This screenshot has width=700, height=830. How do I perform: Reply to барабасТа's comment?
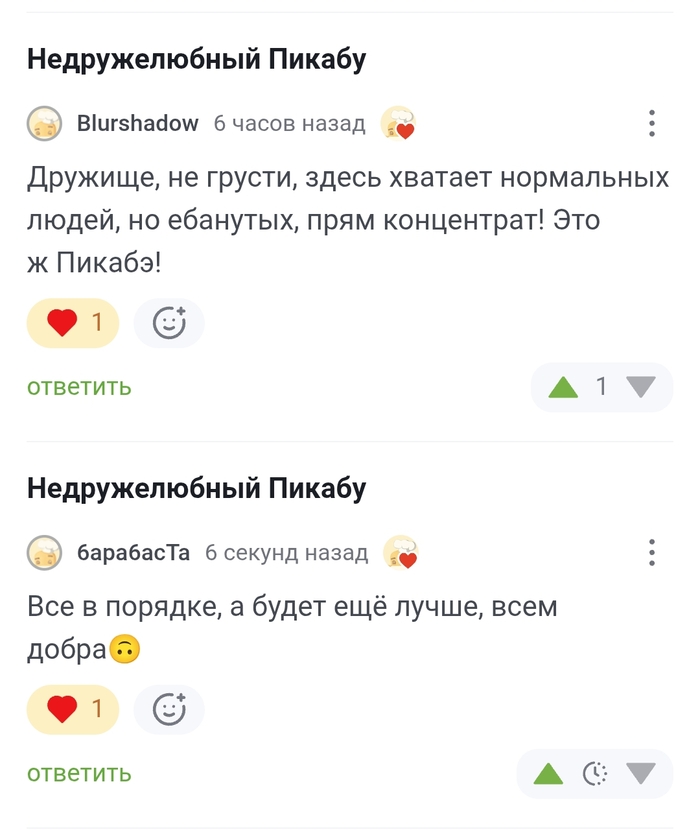coord(79,773)
